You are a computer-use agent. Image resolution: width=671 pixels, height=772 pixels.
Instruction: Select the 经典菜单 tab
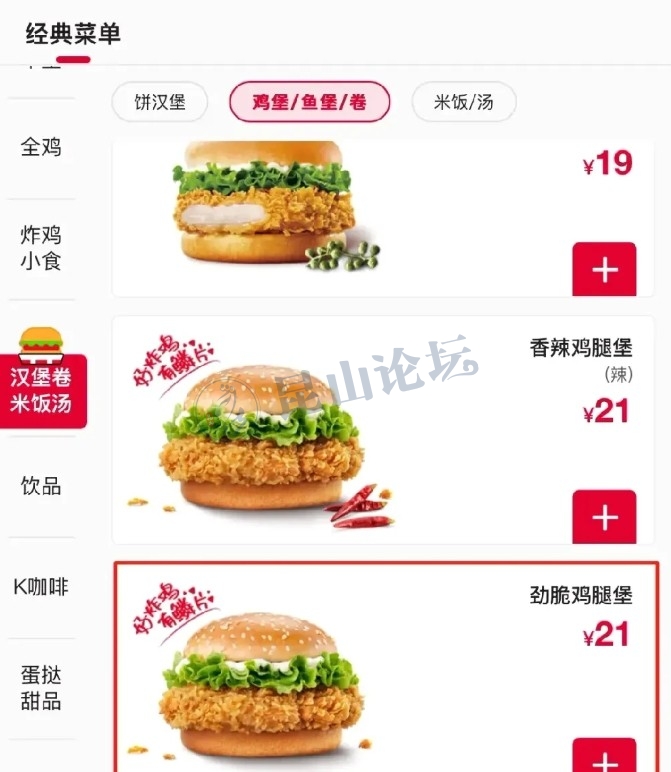tap(73, 34)
